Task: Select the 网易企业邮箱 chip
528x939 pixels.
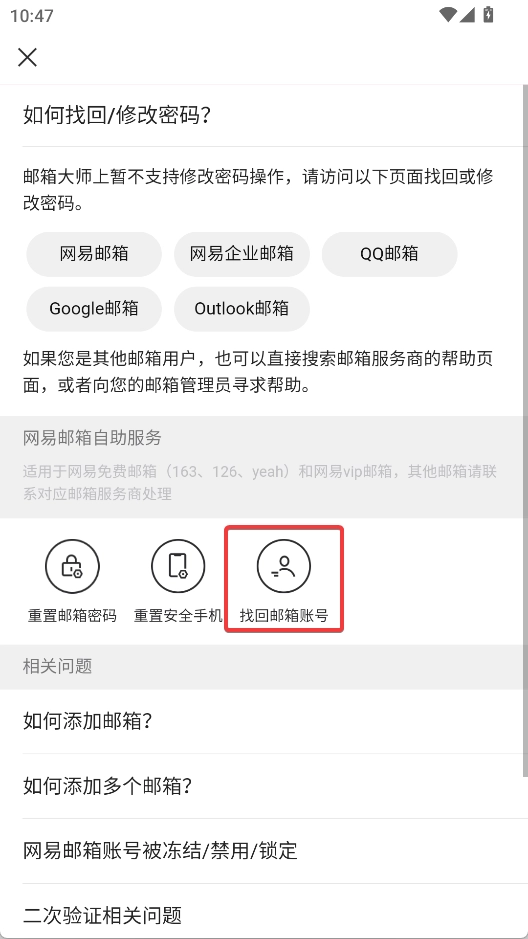Action: (x=242, y=254)
